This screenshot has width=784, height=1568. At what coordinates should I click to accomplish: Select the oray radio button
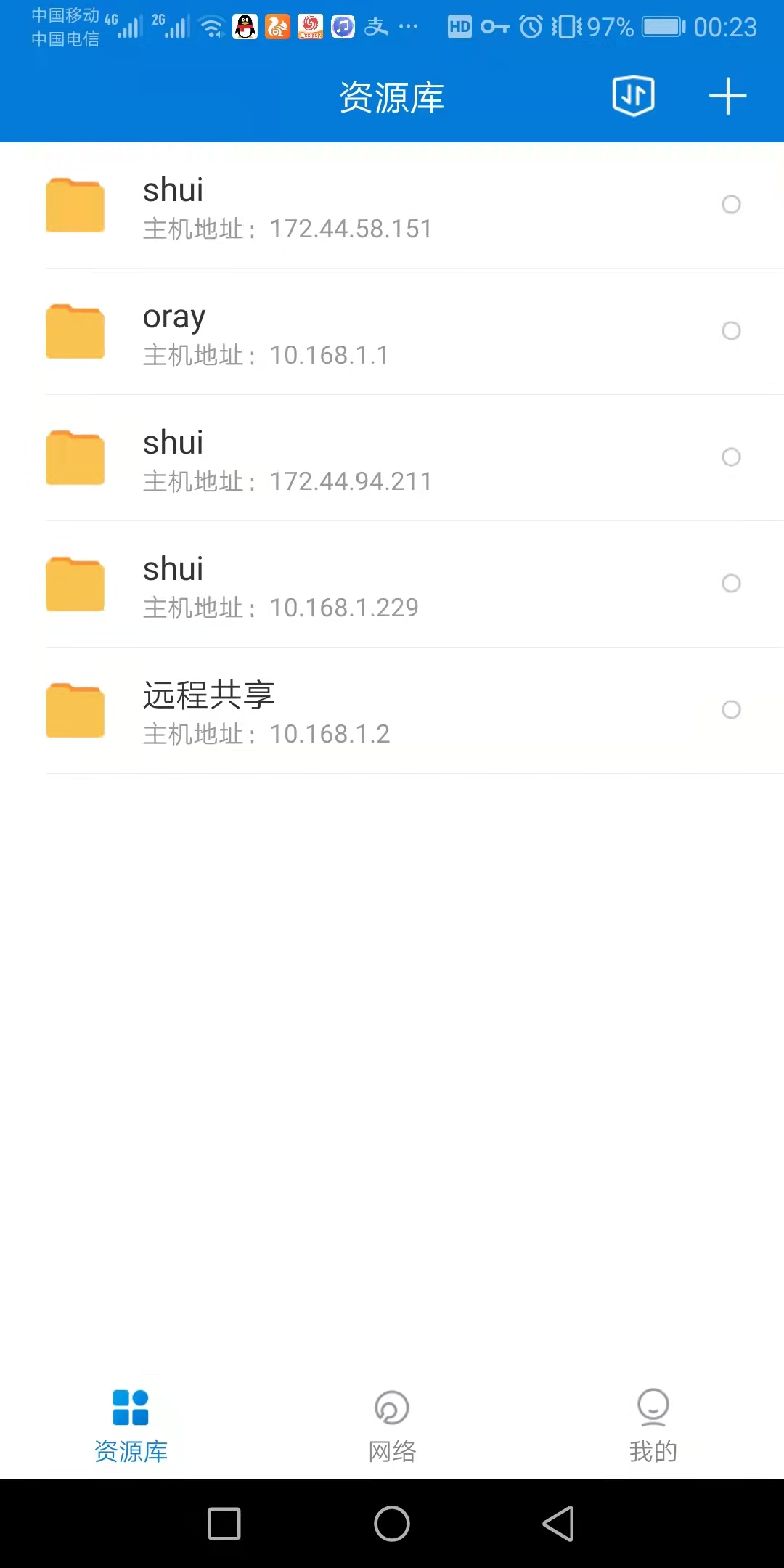point(731,331)
